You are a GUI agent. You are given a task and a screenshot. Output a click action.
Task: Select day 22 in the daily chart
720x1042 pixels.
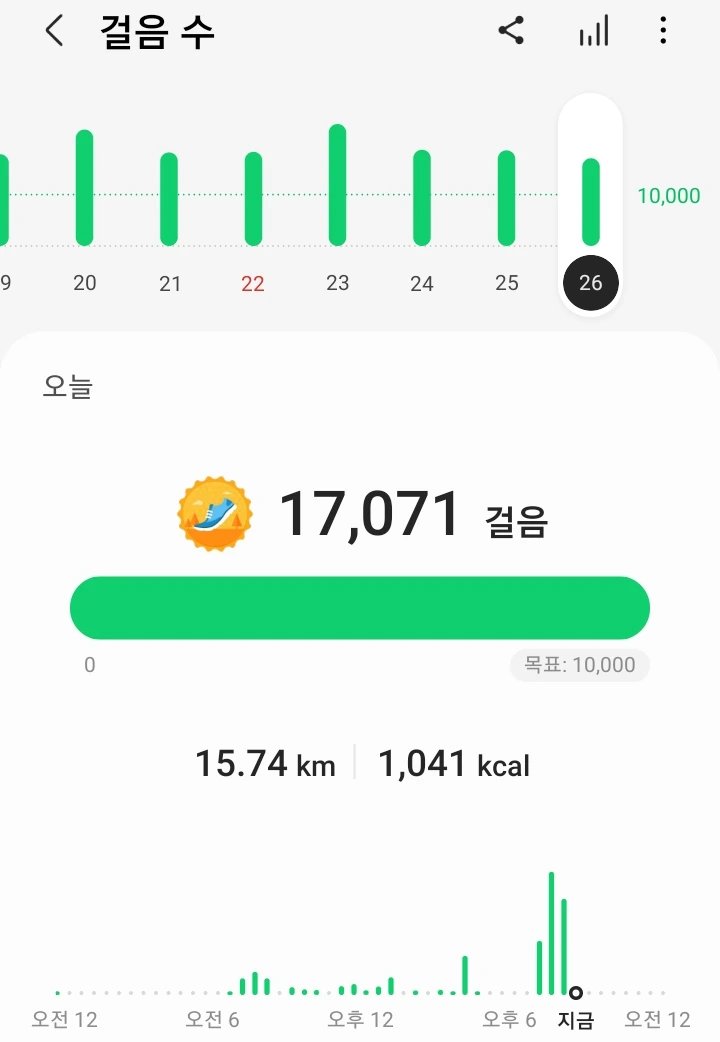coord(253,198)
